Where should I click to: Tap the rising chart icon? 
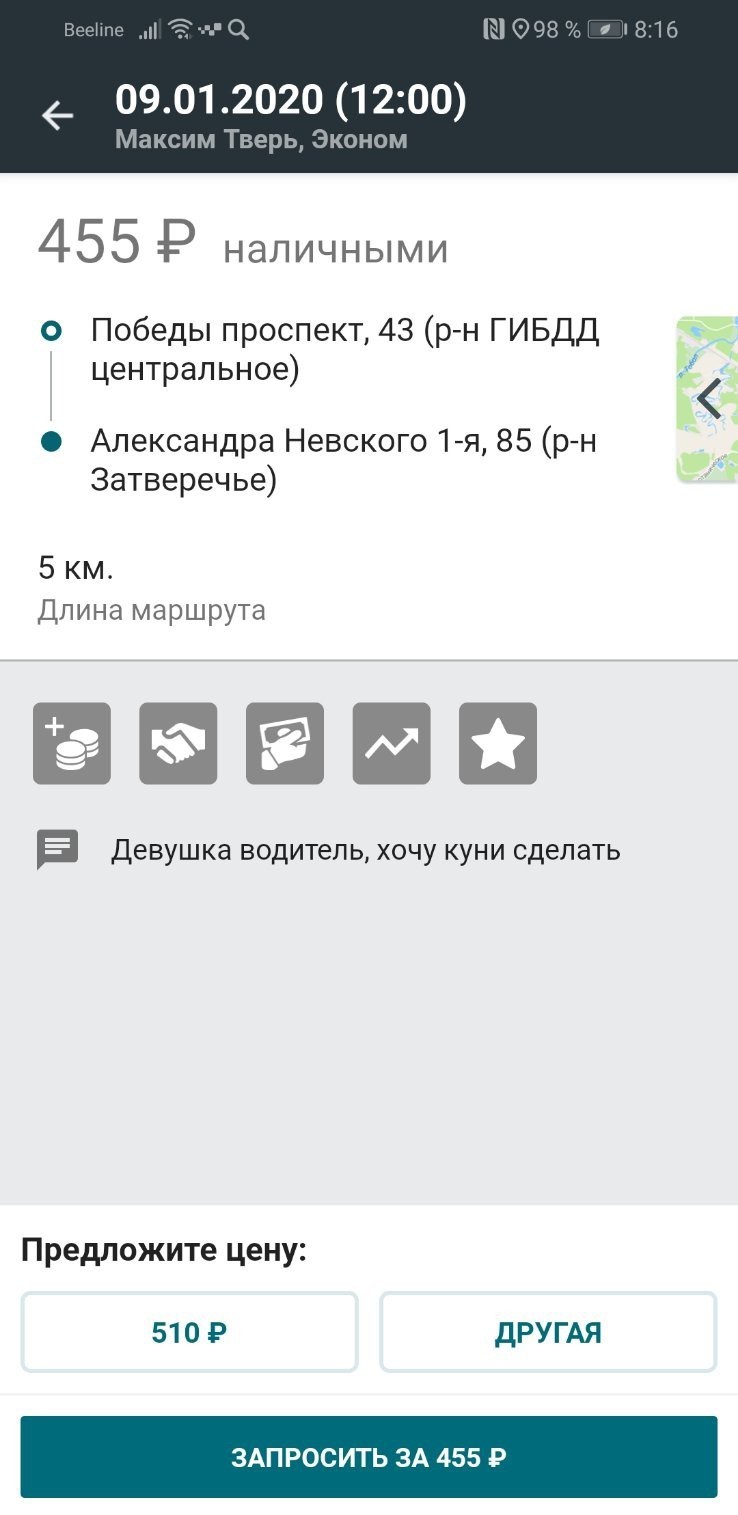tap(391, 743)
